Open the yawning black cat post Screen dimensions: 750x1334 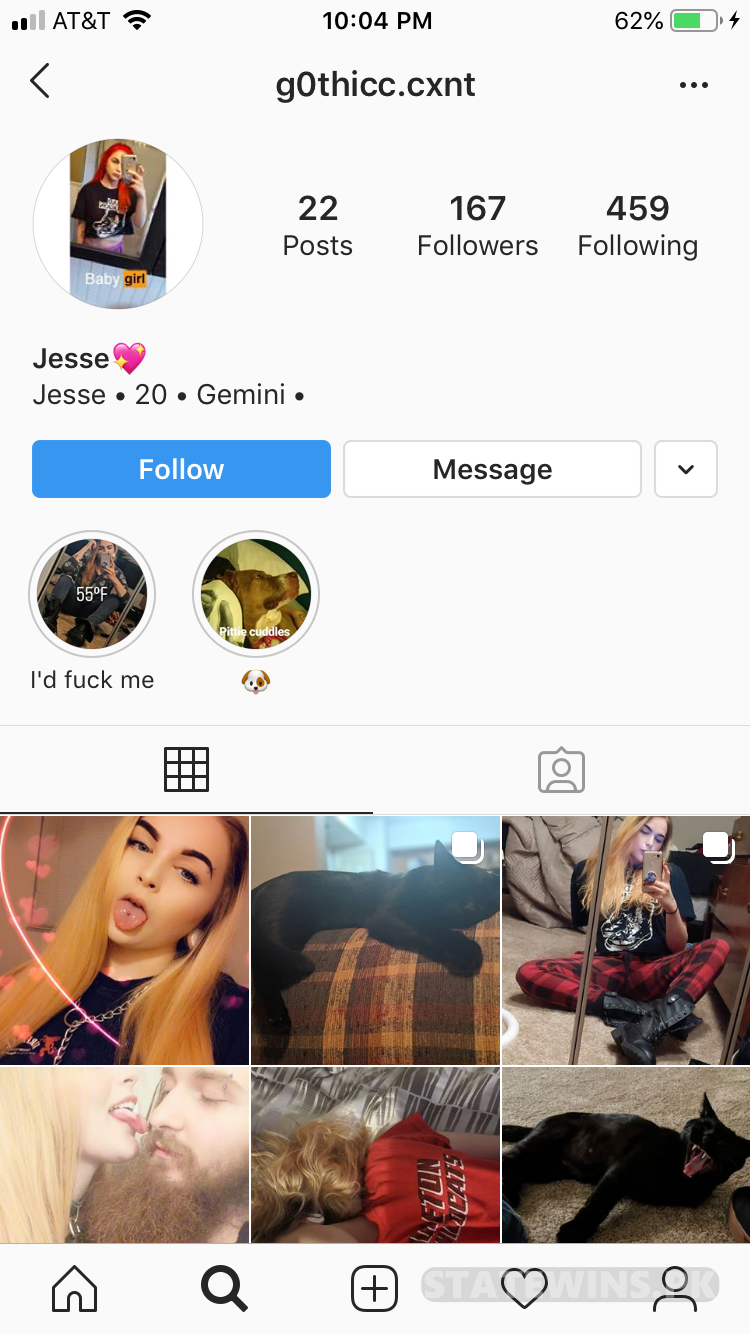[x=625, y=1155]
